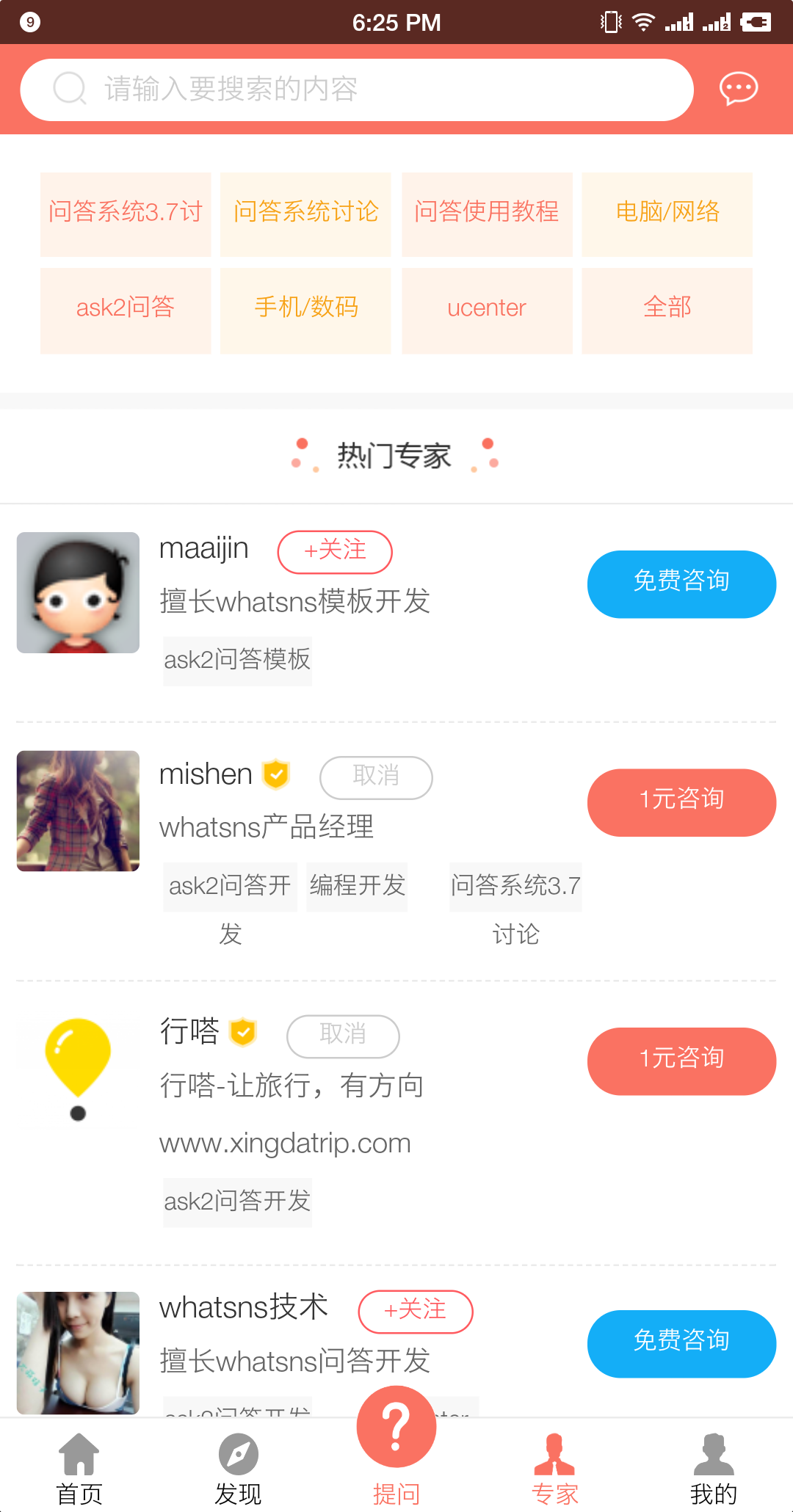Unfollow 行嗒 with 取消
The width and height of the screenshot is (793, 1512).
[x=343, y=1036]
